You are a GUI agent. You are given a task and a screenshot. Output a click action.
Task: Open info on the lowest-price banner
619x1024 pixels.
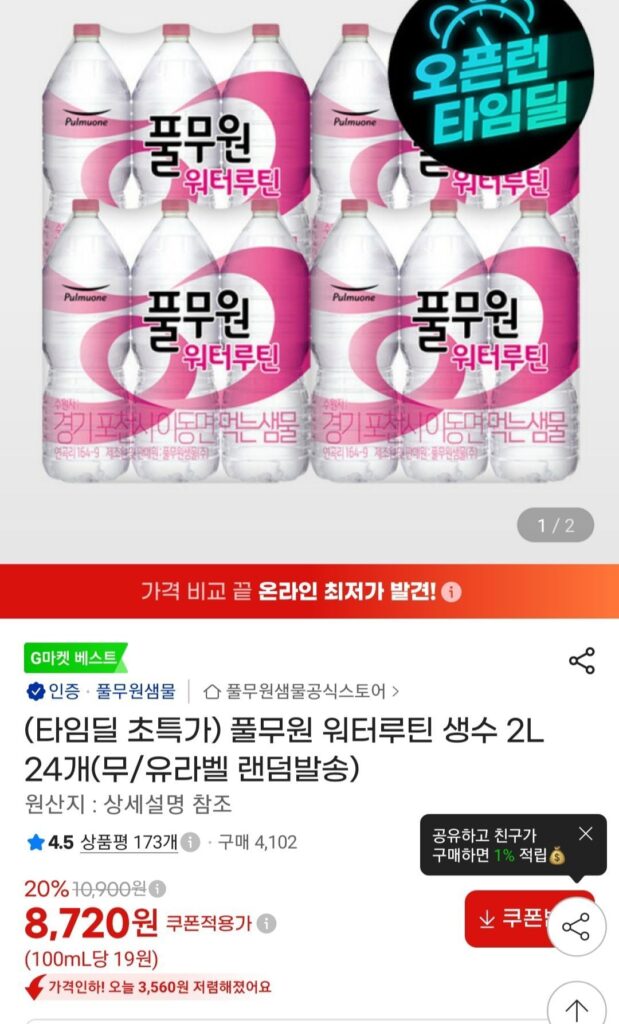[451, 592]
